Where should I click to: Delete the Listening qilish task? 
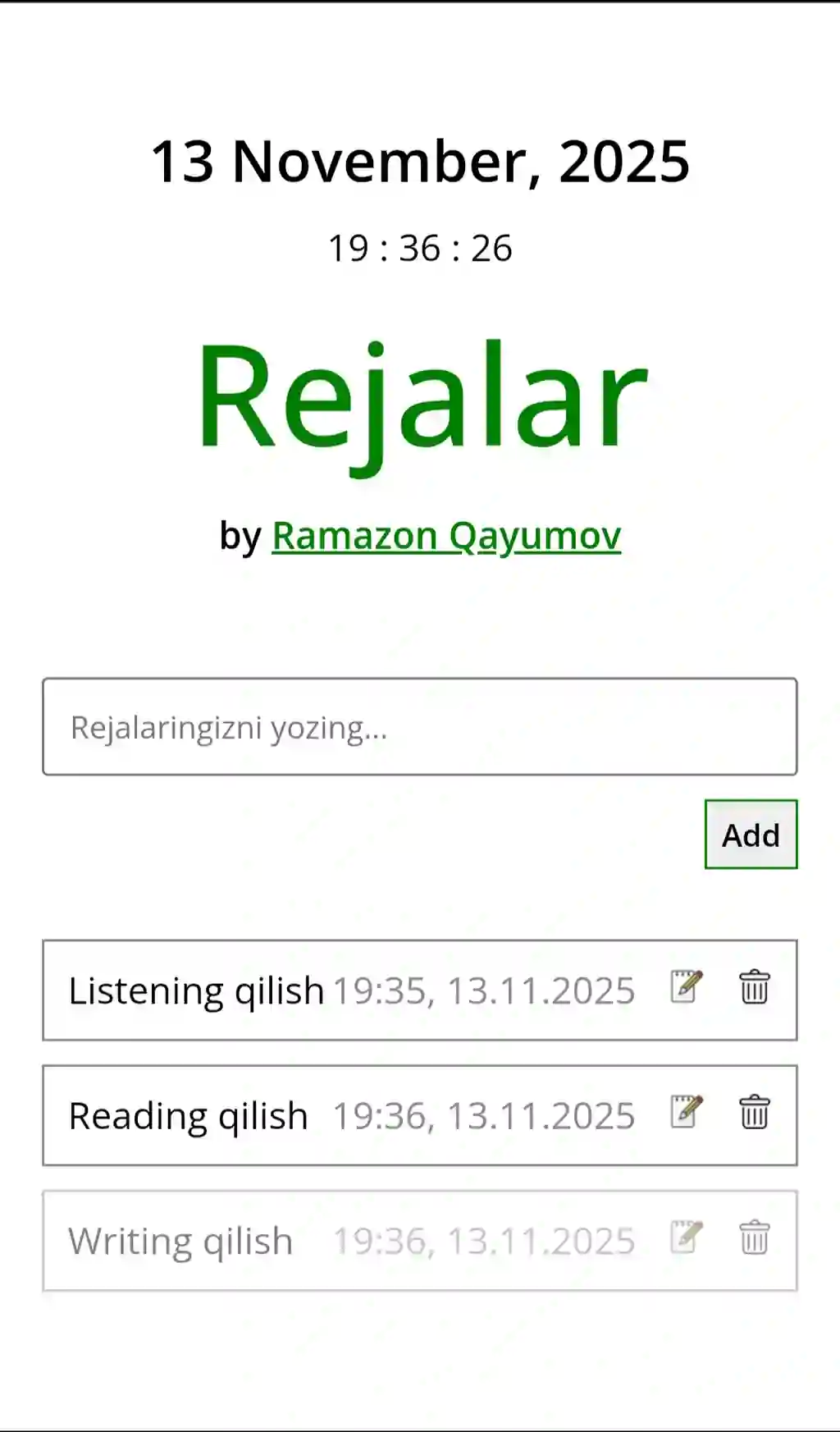[x=754, y=987]
